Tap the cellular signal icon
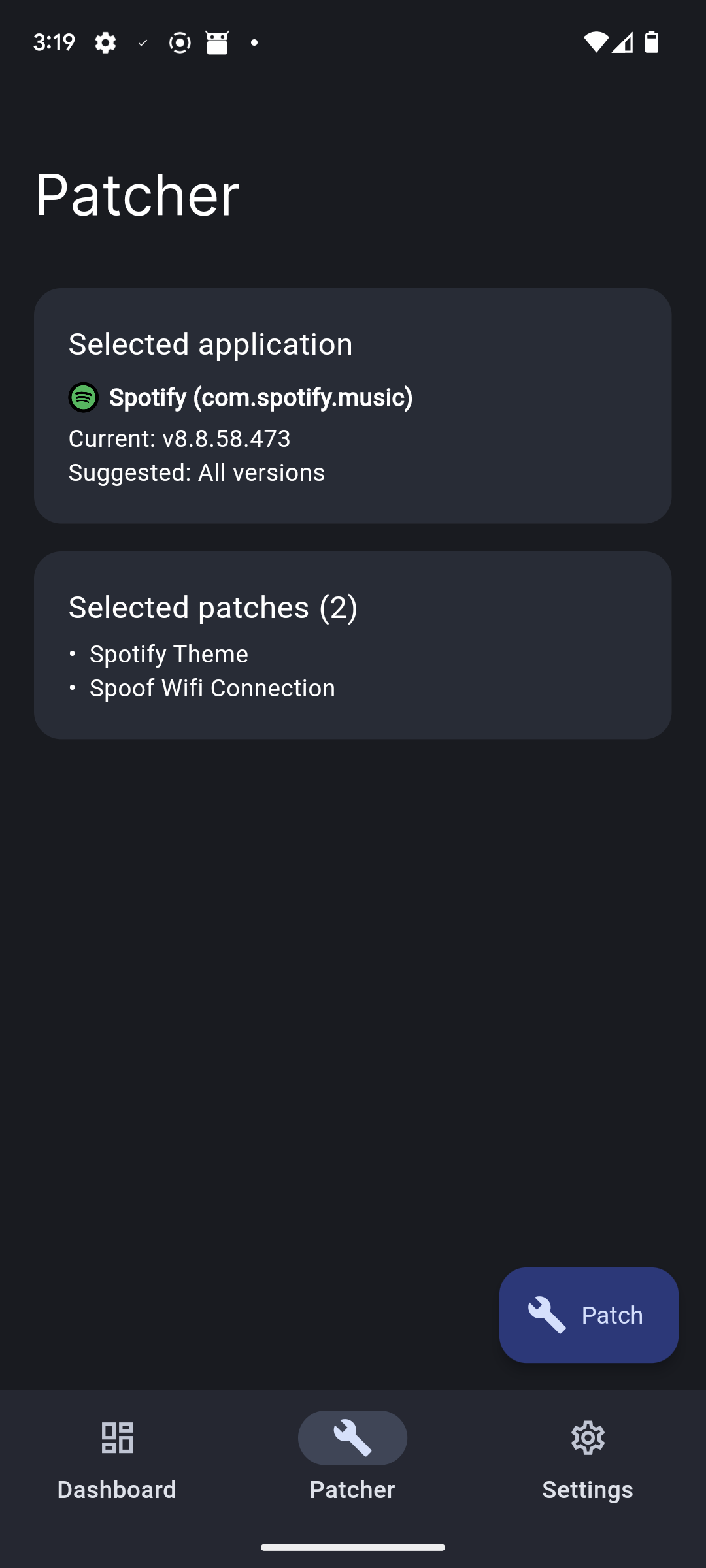 tap(622, 42)
